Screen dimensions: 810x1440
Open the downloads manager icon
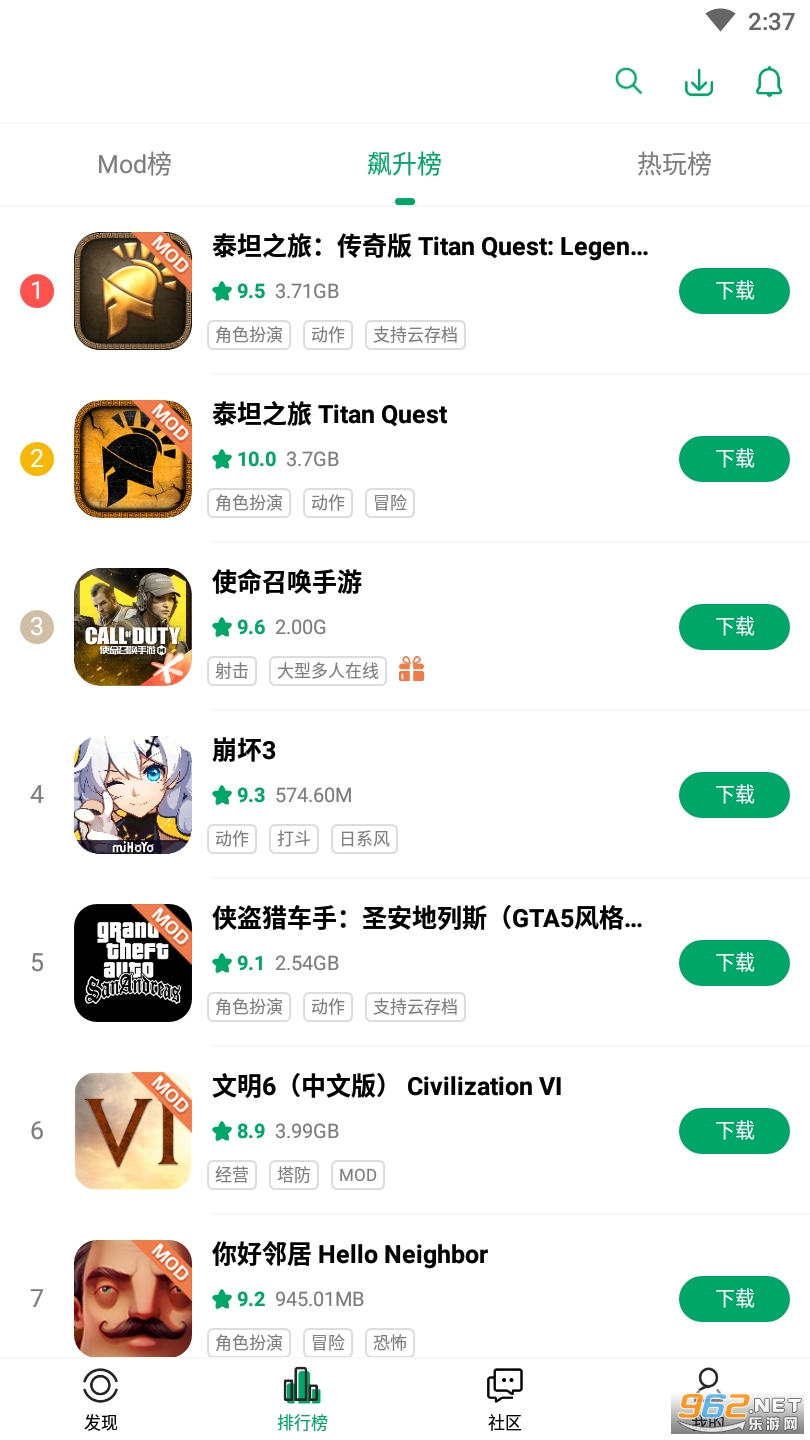click(698, 82)
